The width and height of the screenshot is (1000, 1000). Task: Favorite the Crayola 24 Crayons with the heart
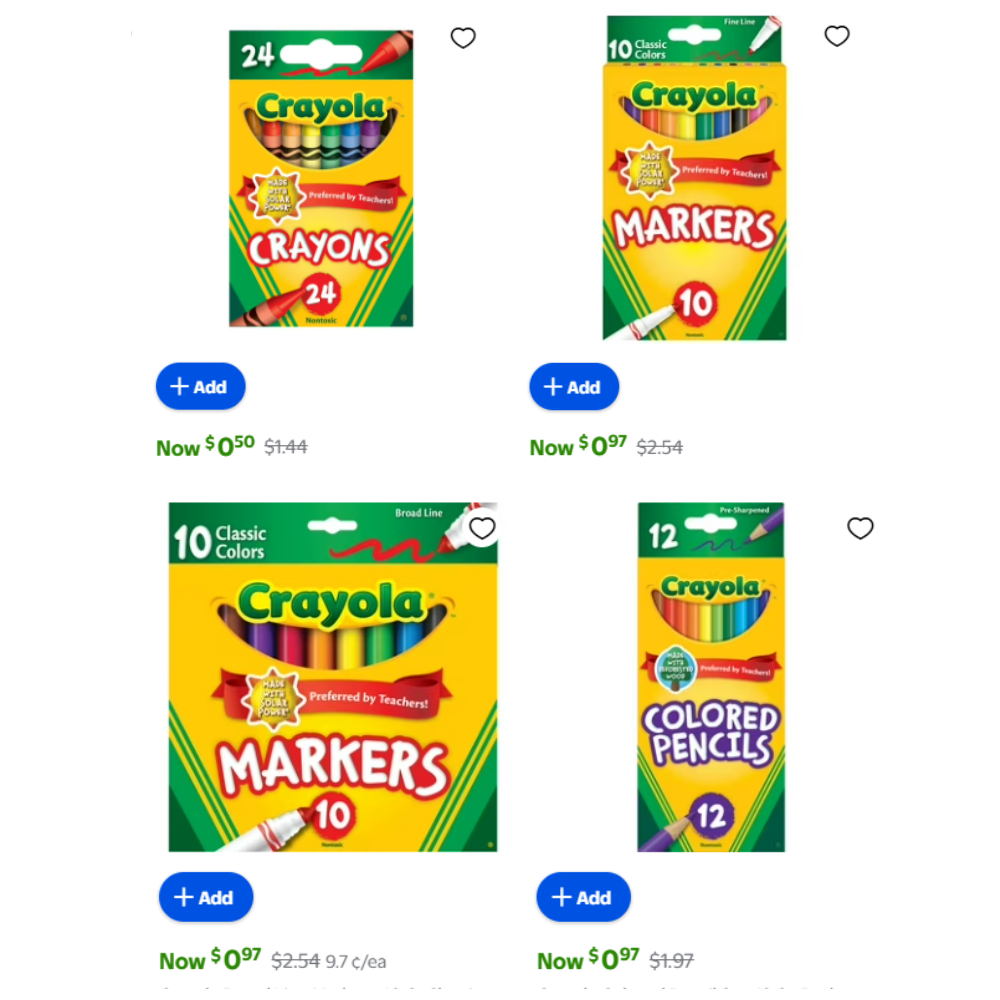click(463, 38)
